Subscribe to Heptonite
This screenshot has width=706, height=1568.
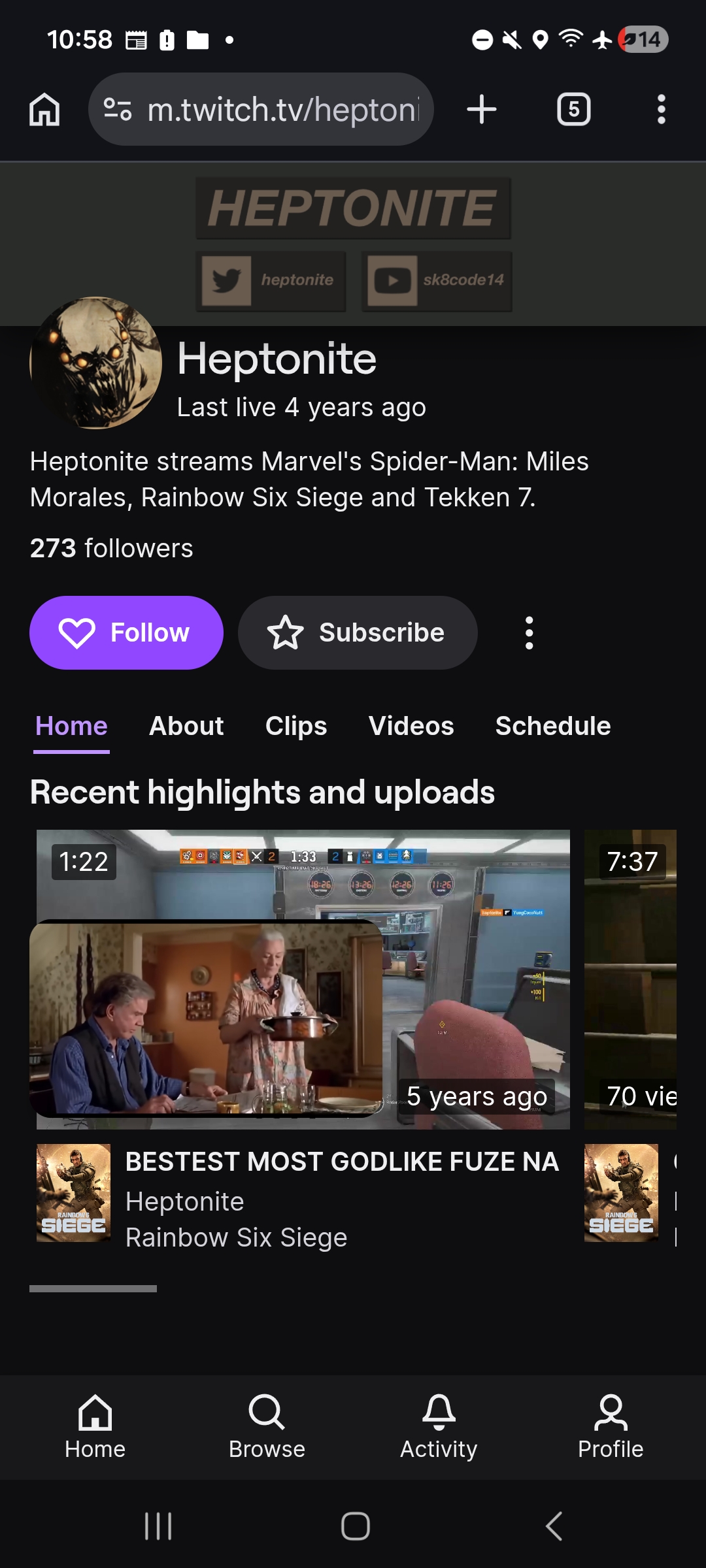(x=358, y=632)
